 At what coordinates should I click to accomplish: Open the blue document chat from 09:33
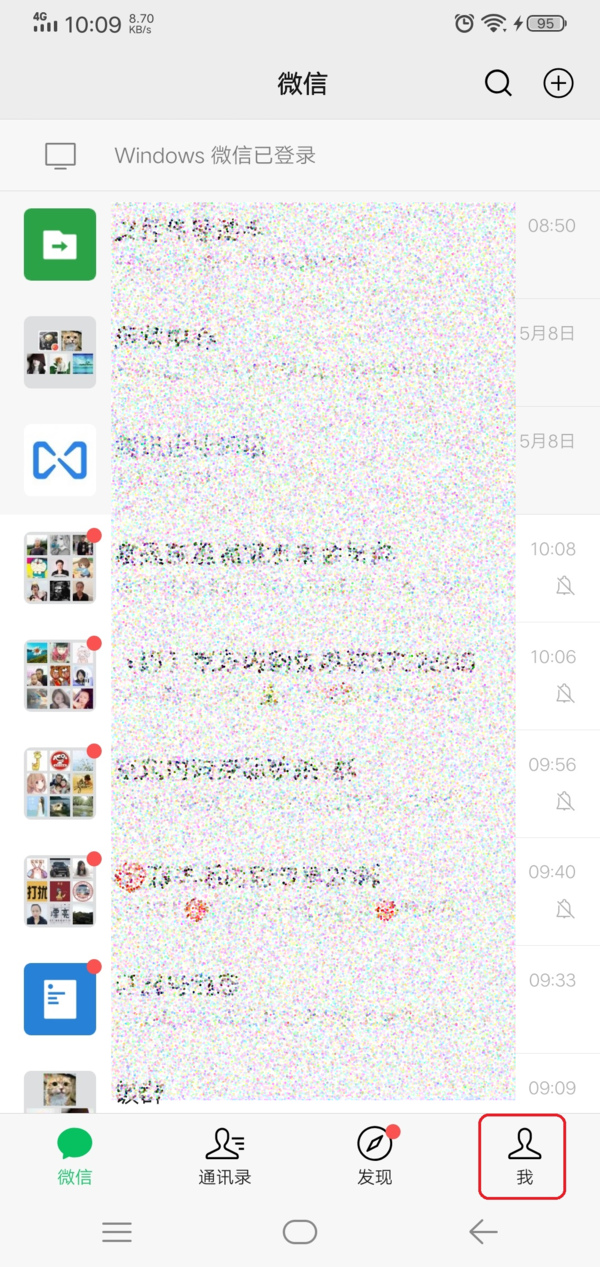pyautogui.click(x=300, y=999)
